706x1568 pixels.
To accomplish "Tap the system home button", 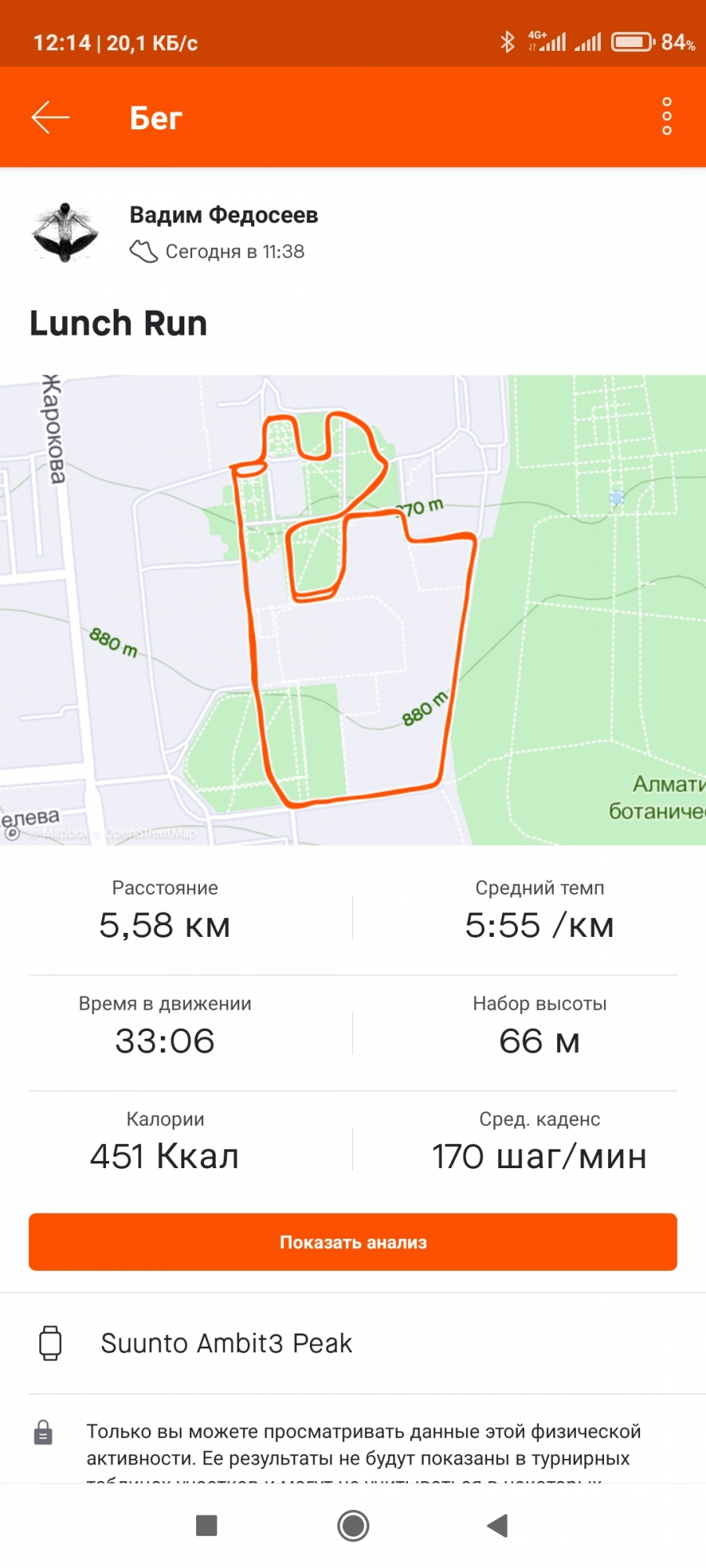I will pos(353,1526).
